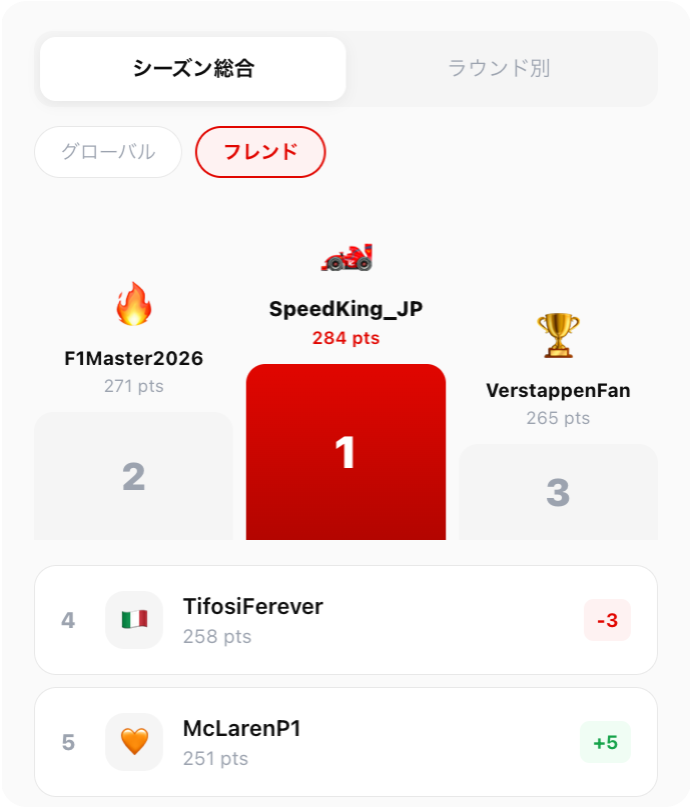Switch to the ラウンド別 tab

(x=499, y=69)
